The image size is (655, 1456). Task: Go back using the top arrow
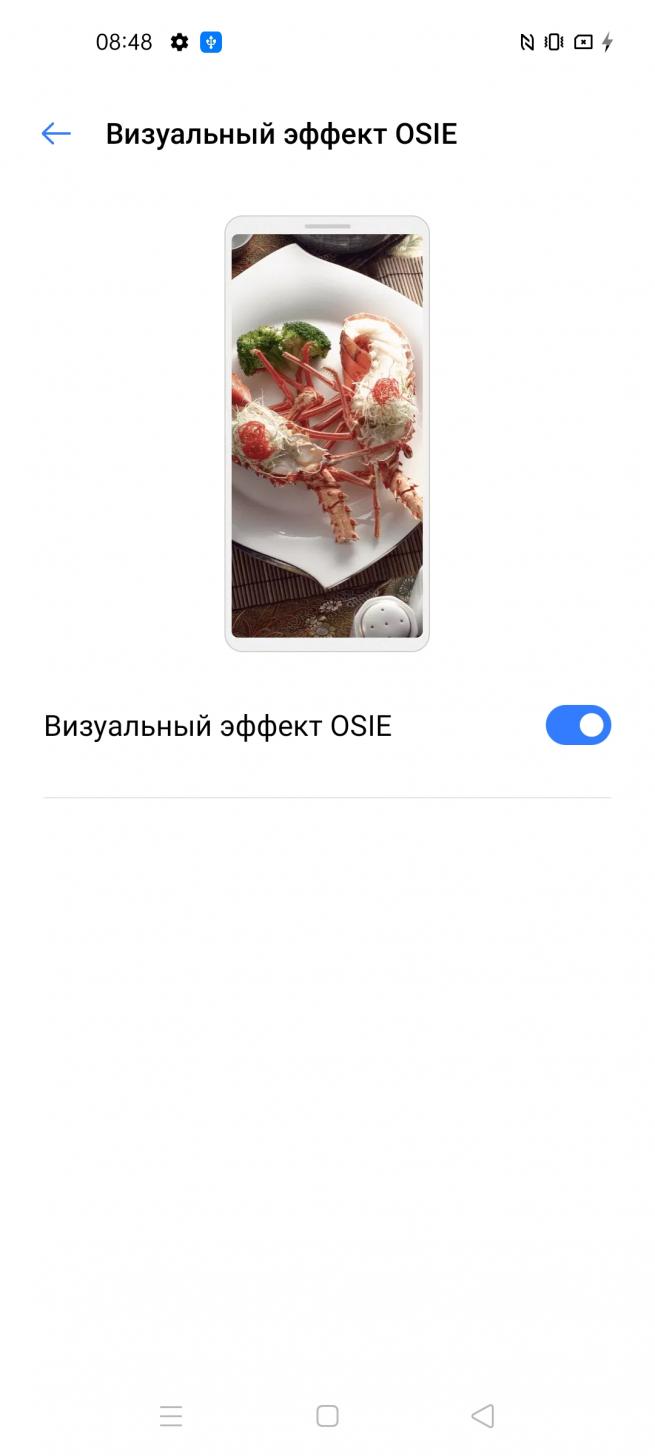point(56,134)
